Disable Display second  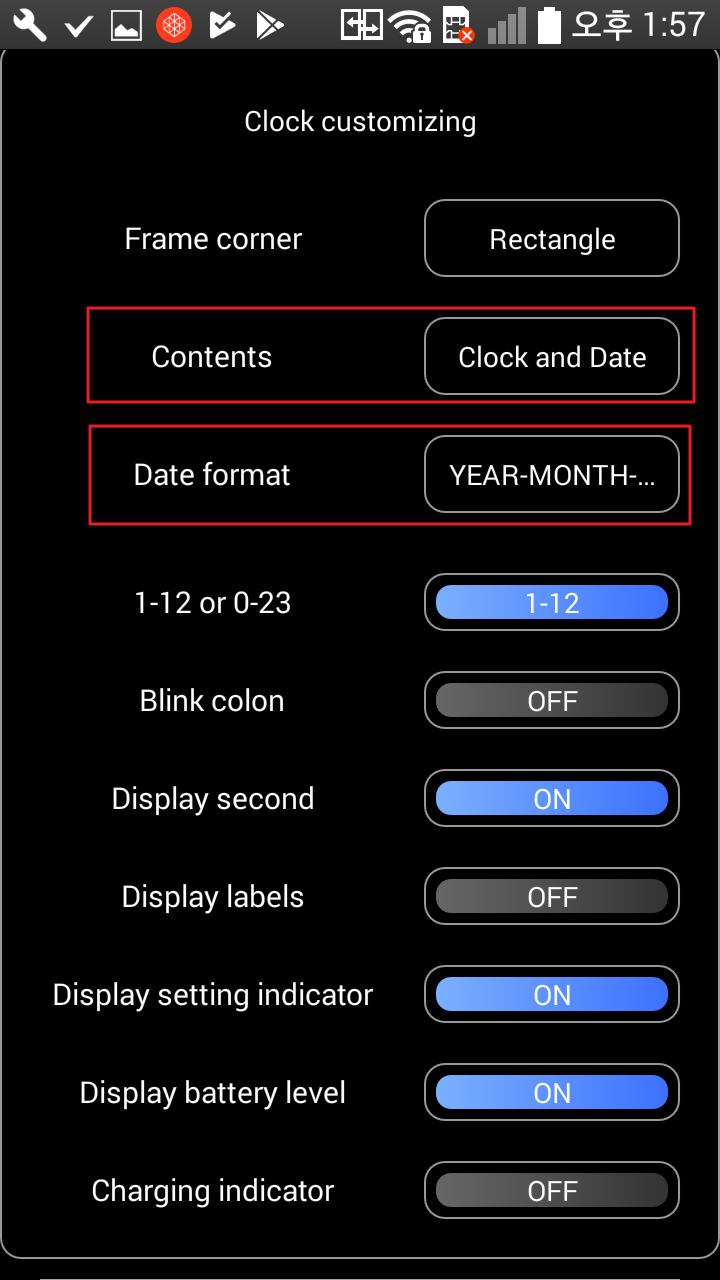552,798
